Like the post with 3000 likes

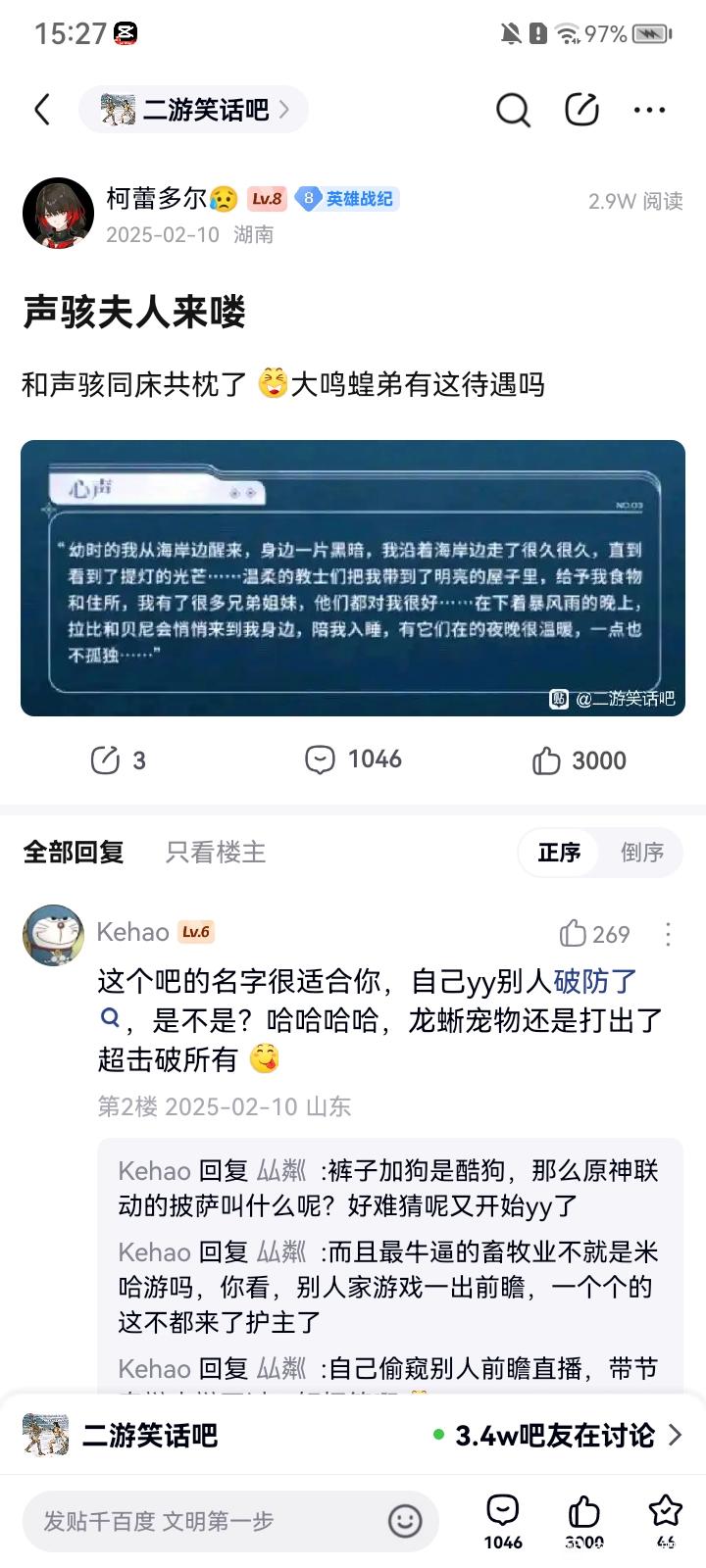pos(579,760)
